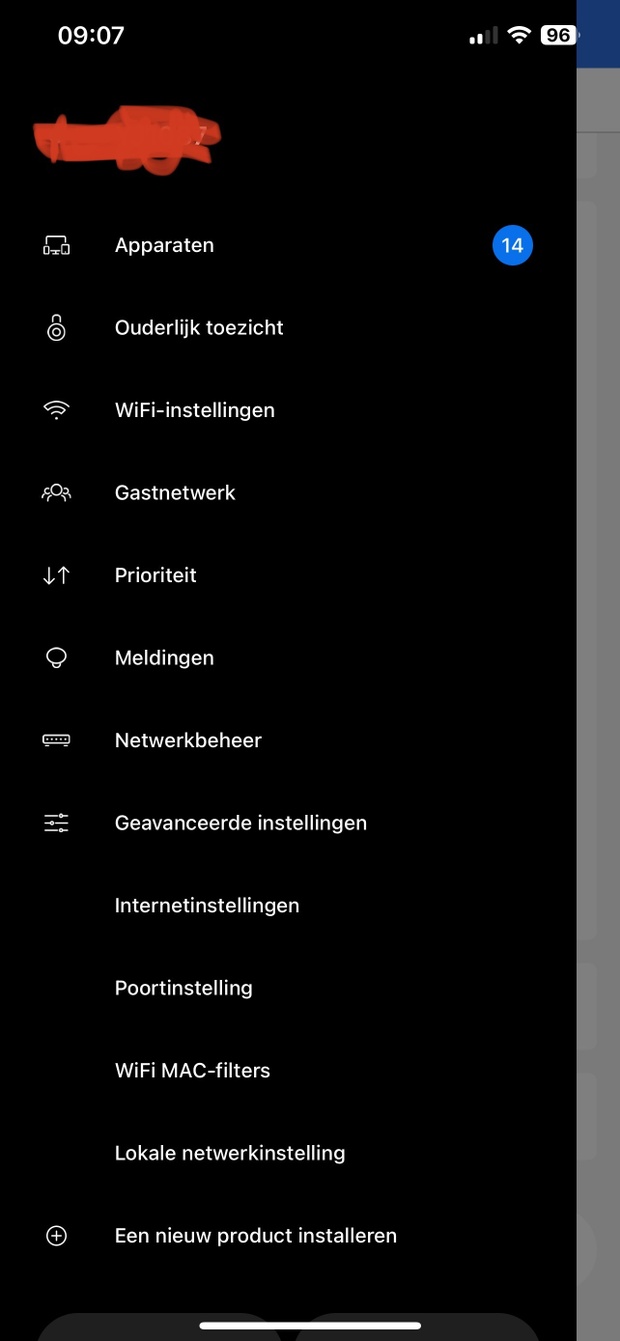The image size is (620, 1341).
Task: Open the Gastnetwerk option
Action: click(175, 493)
